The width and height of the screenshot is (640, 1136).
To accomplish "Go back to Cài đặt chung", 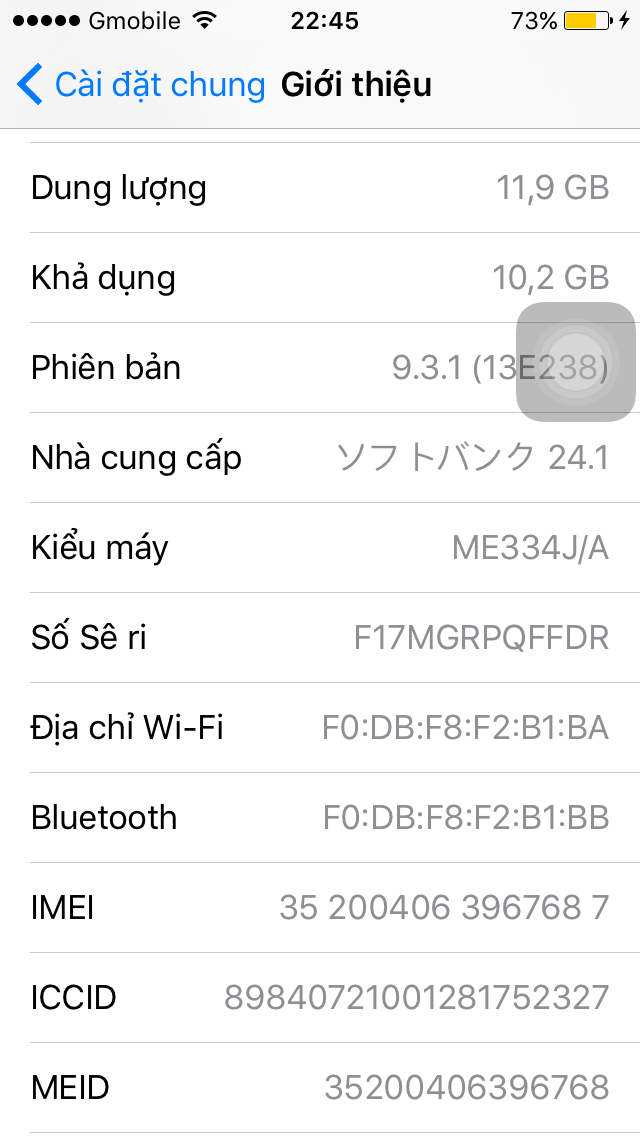I will pos(140,85).
